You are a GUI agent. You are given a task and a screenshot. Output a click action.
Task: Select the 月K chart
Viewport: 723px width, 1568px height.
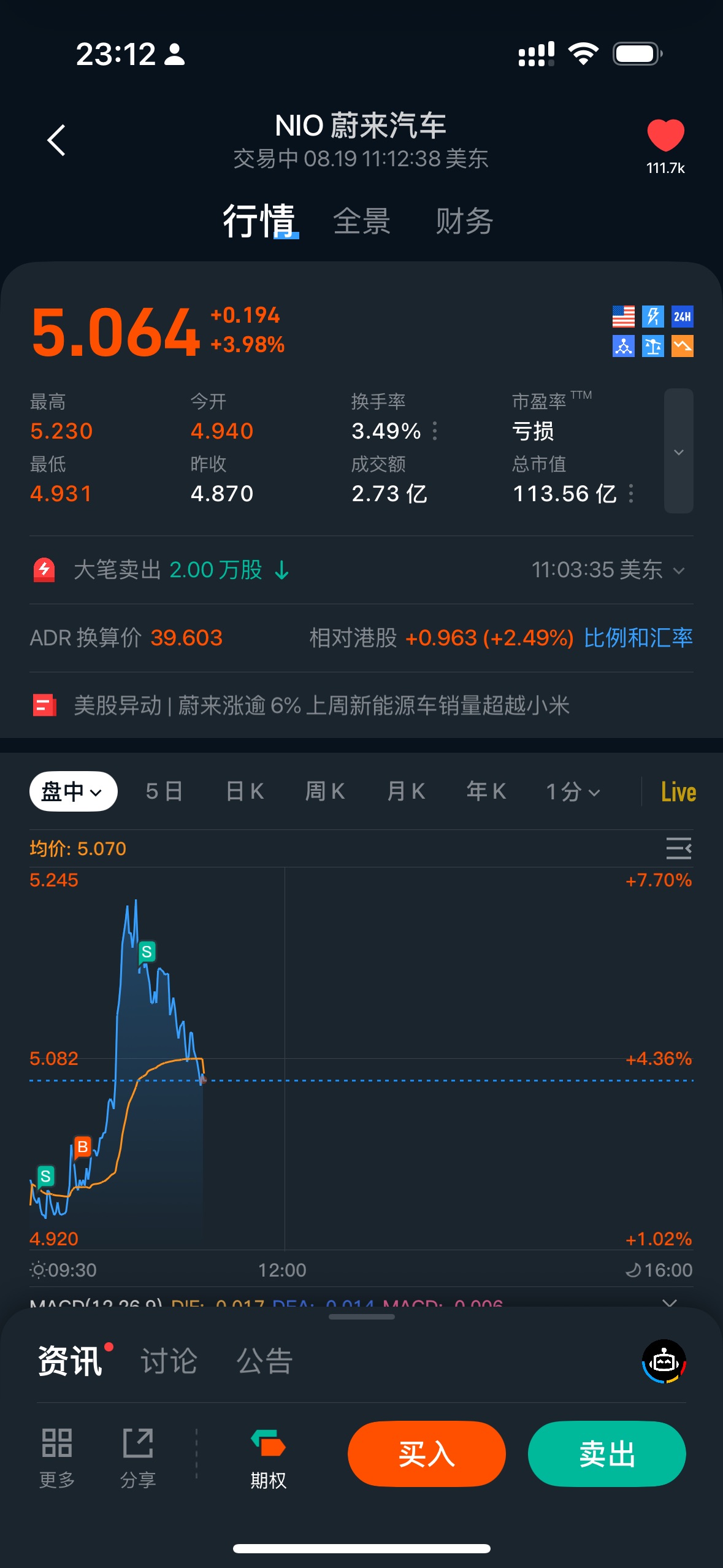point(406,791)
